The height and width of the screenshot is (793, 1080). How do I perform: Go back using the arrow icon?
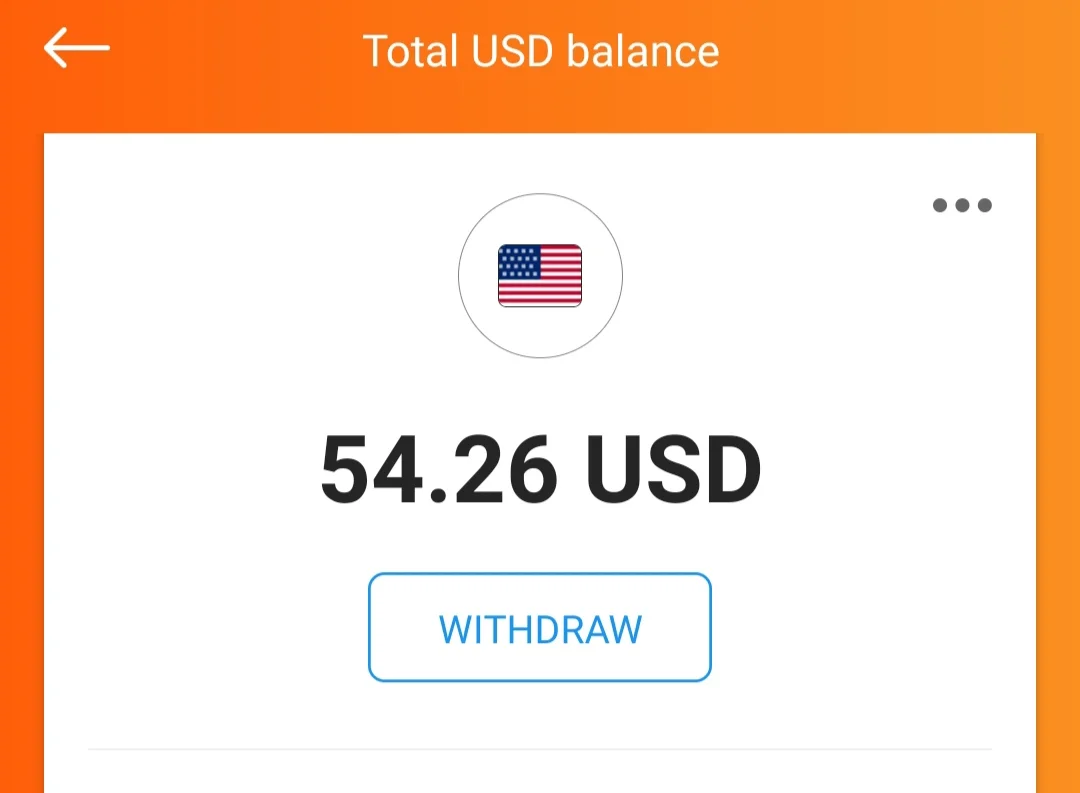click(76, 49)
